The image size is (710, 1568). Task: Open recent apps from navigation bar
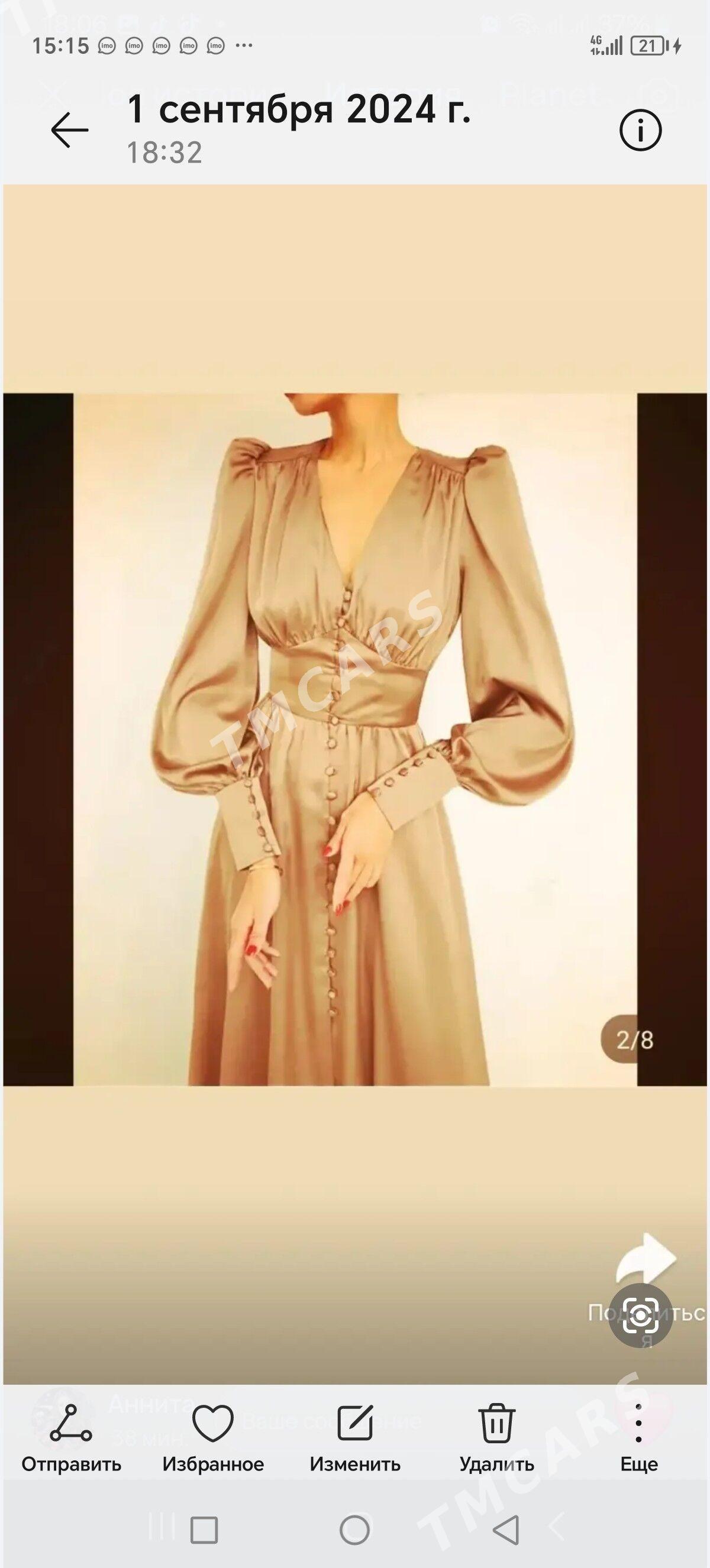(x=204, y=1530)
